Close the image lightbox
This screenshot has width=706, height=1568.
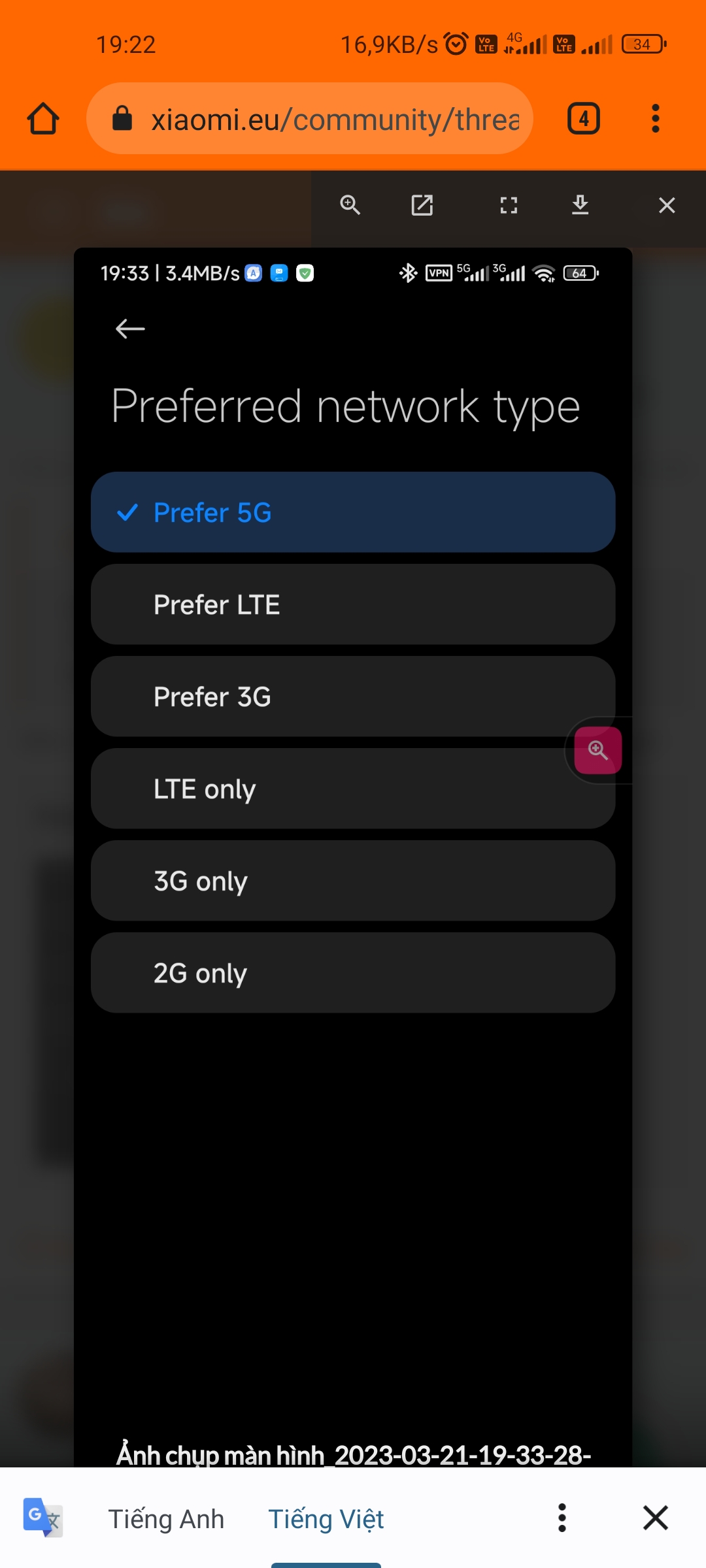(x=667, y=205)
